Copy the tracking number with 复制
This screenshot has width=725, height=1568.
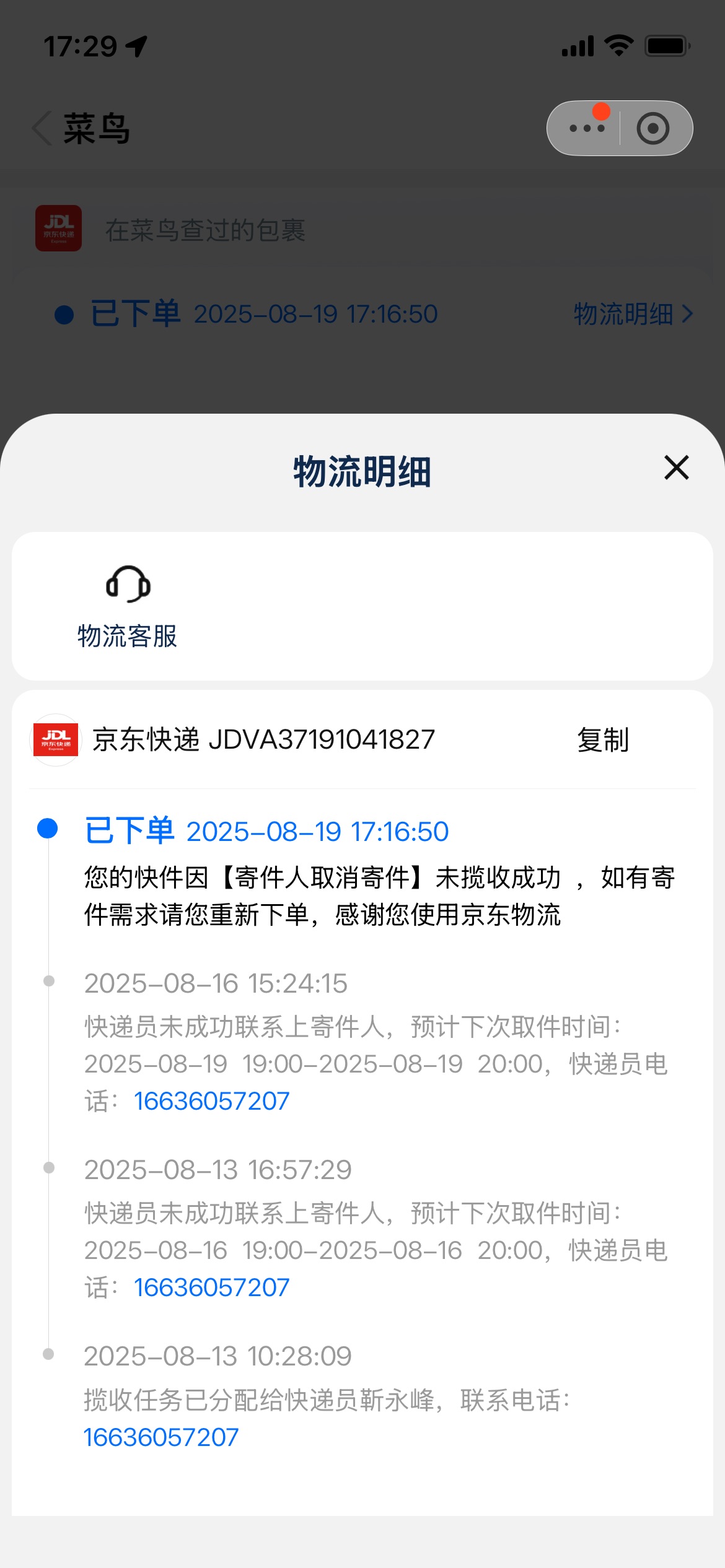(603, 740)
